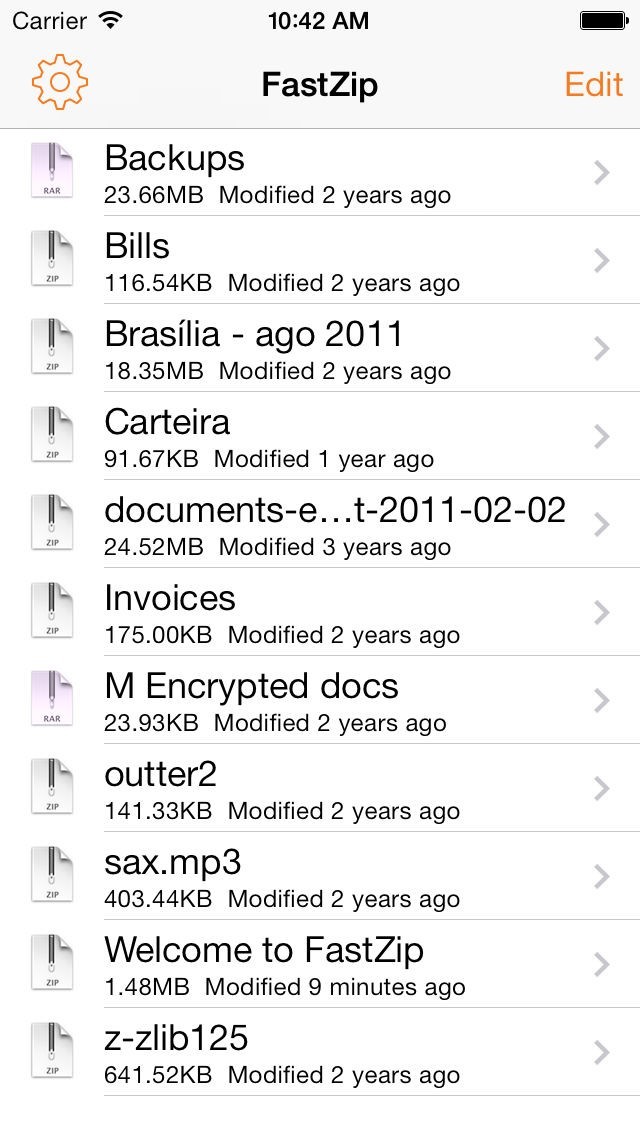This screenshot has width=640, height=1136.
Task: Select the sax.mp3 zip file
Action: [320, 877]
